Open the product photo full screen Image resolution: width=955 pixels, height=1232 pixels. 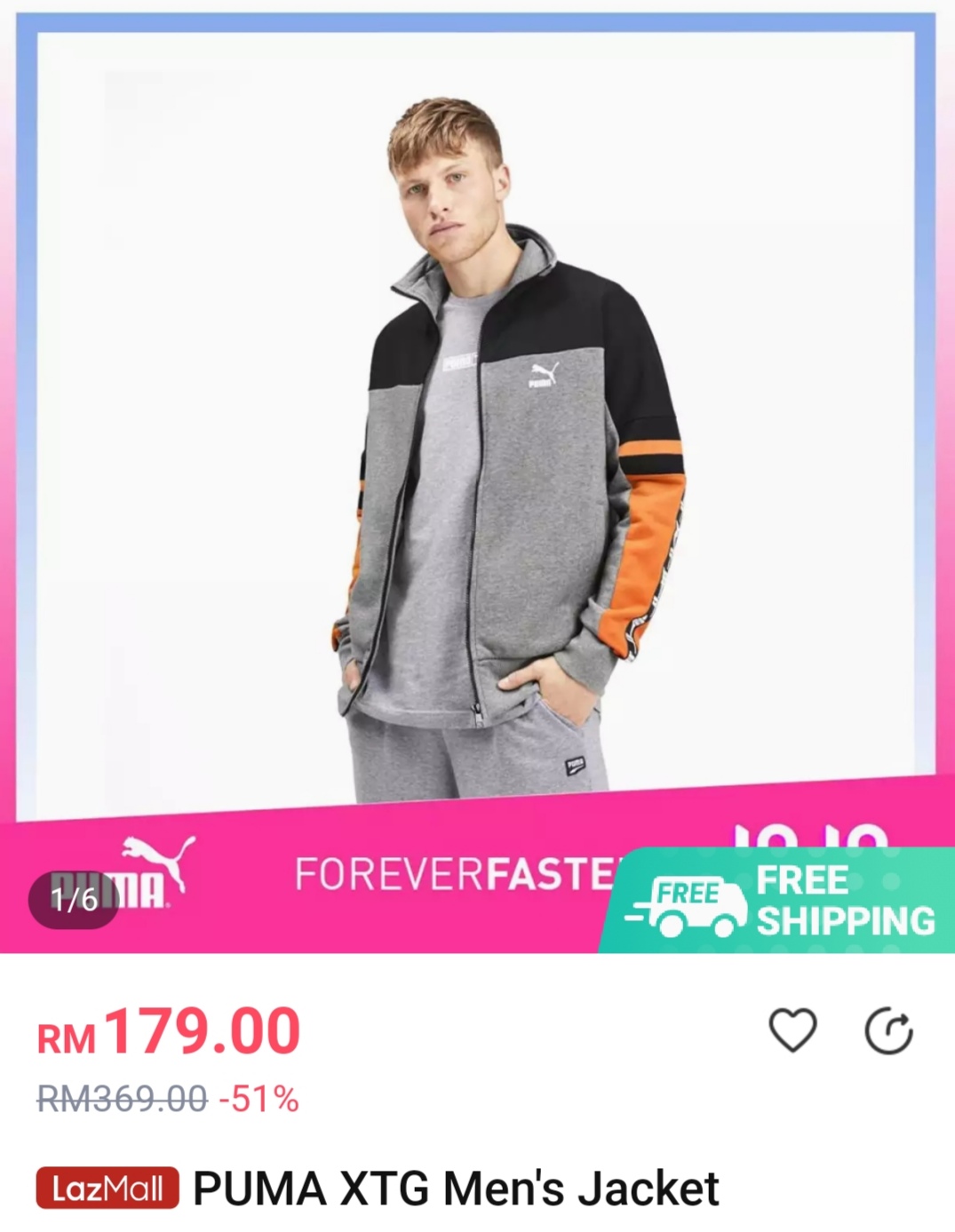pyautogui.click(x=477, y=444)
